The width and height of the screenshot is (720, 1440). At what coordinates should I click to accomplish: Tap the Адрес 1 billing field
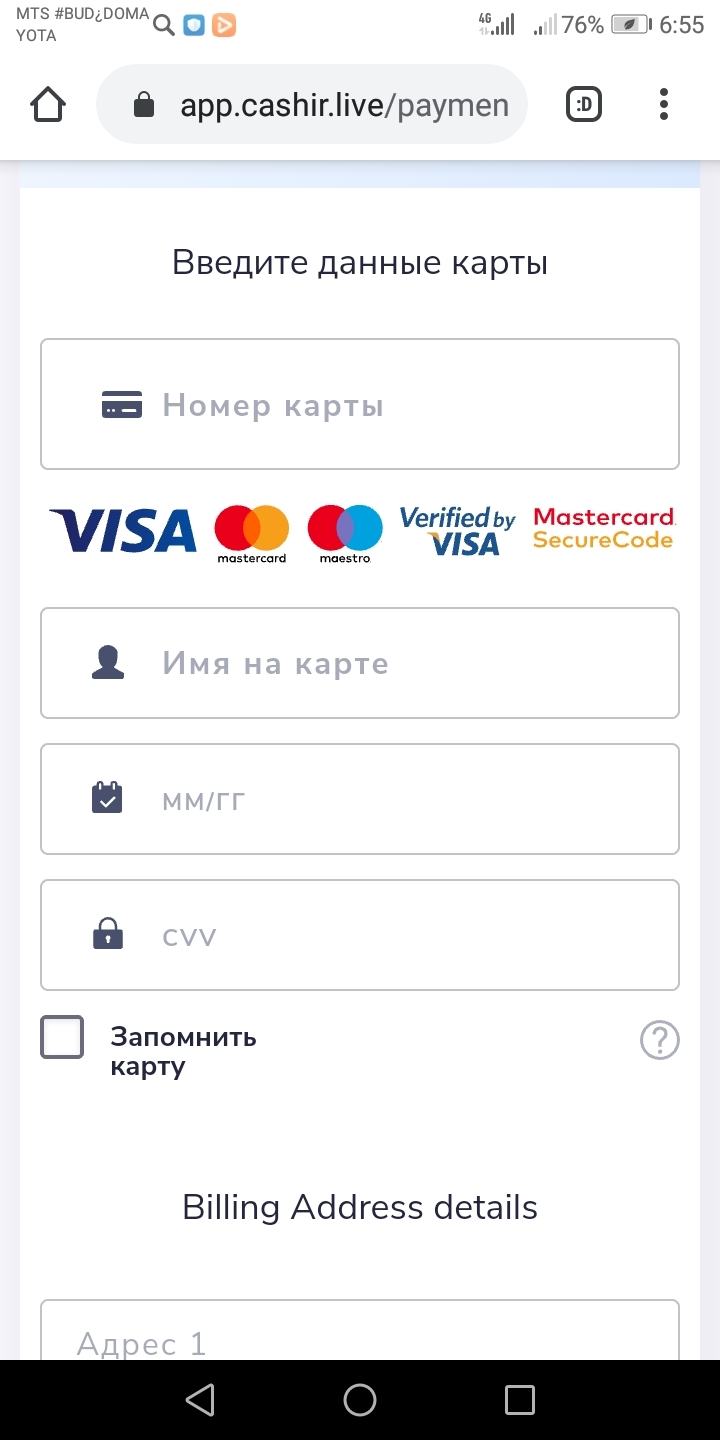tap(360, 1335)
